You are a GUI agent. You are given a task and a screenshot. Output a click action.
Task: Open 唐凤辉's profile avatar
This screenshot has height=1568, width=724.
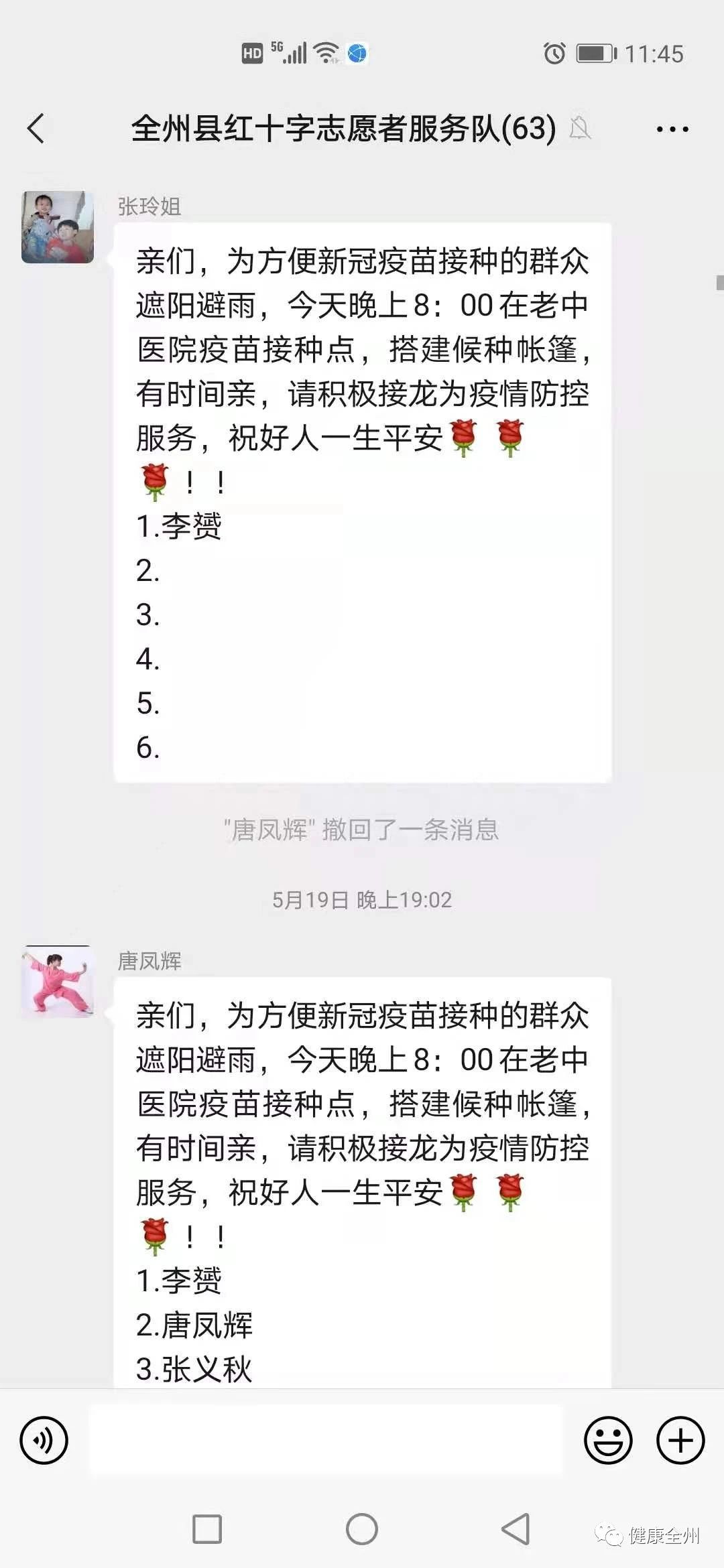(58, 982)
